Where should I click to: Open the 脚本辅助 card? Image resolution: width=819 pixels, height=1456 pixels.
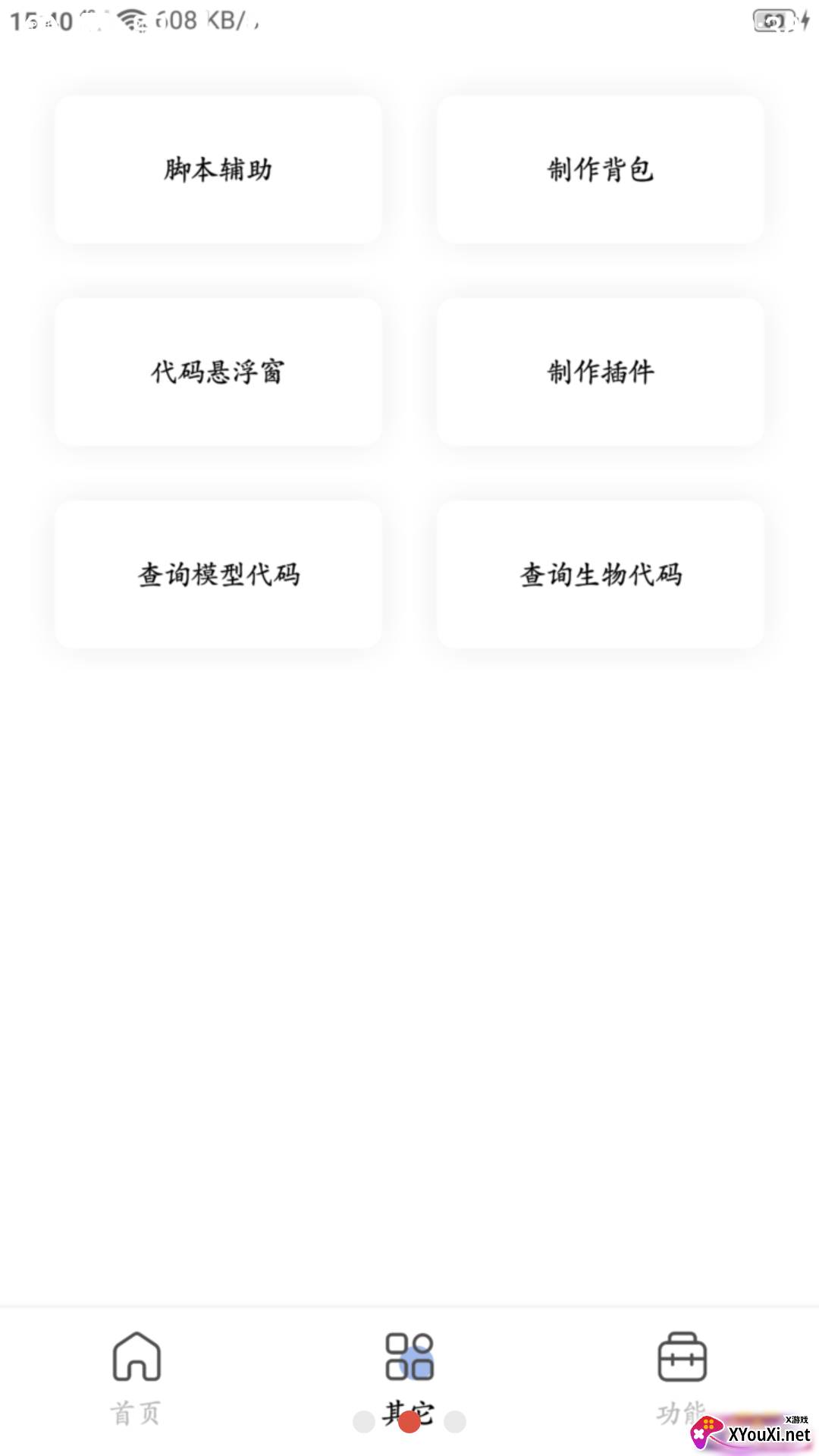pyautogui.click(x=218, y=169)
